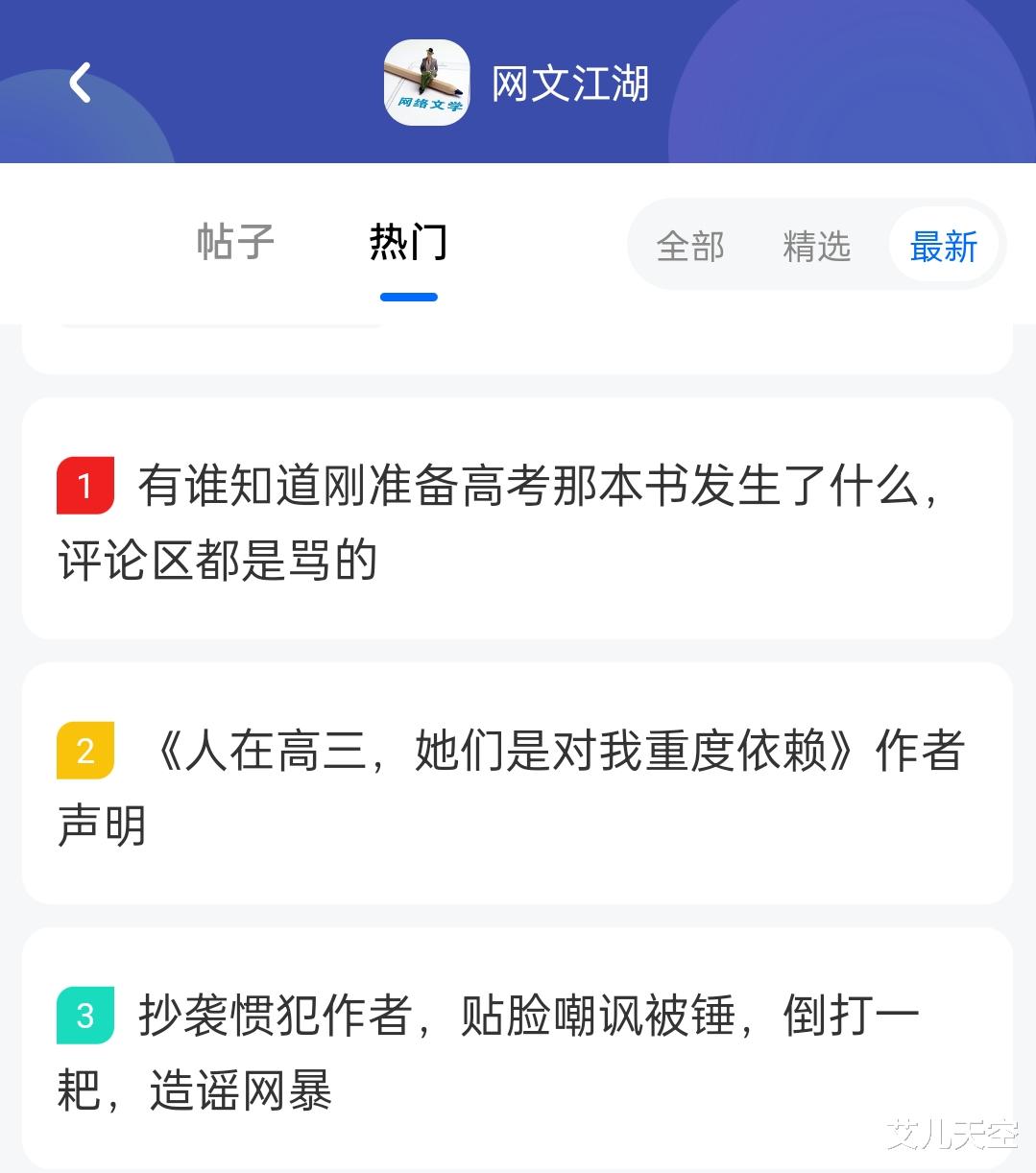The image size is (1036, 1173).
Task: Open hot post 1 about 高考那本书
Action: tap(518, 519)
